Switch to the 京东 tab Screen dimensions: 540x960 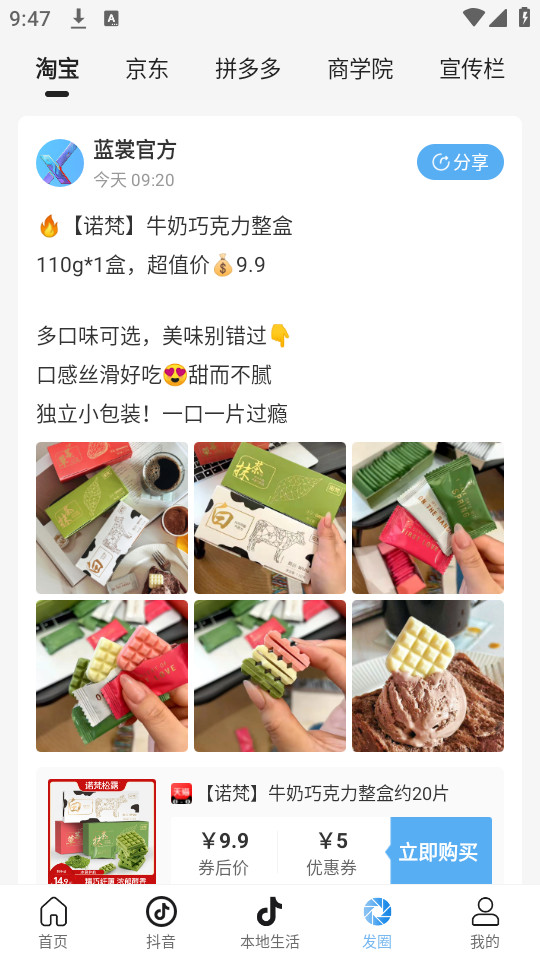147,69
